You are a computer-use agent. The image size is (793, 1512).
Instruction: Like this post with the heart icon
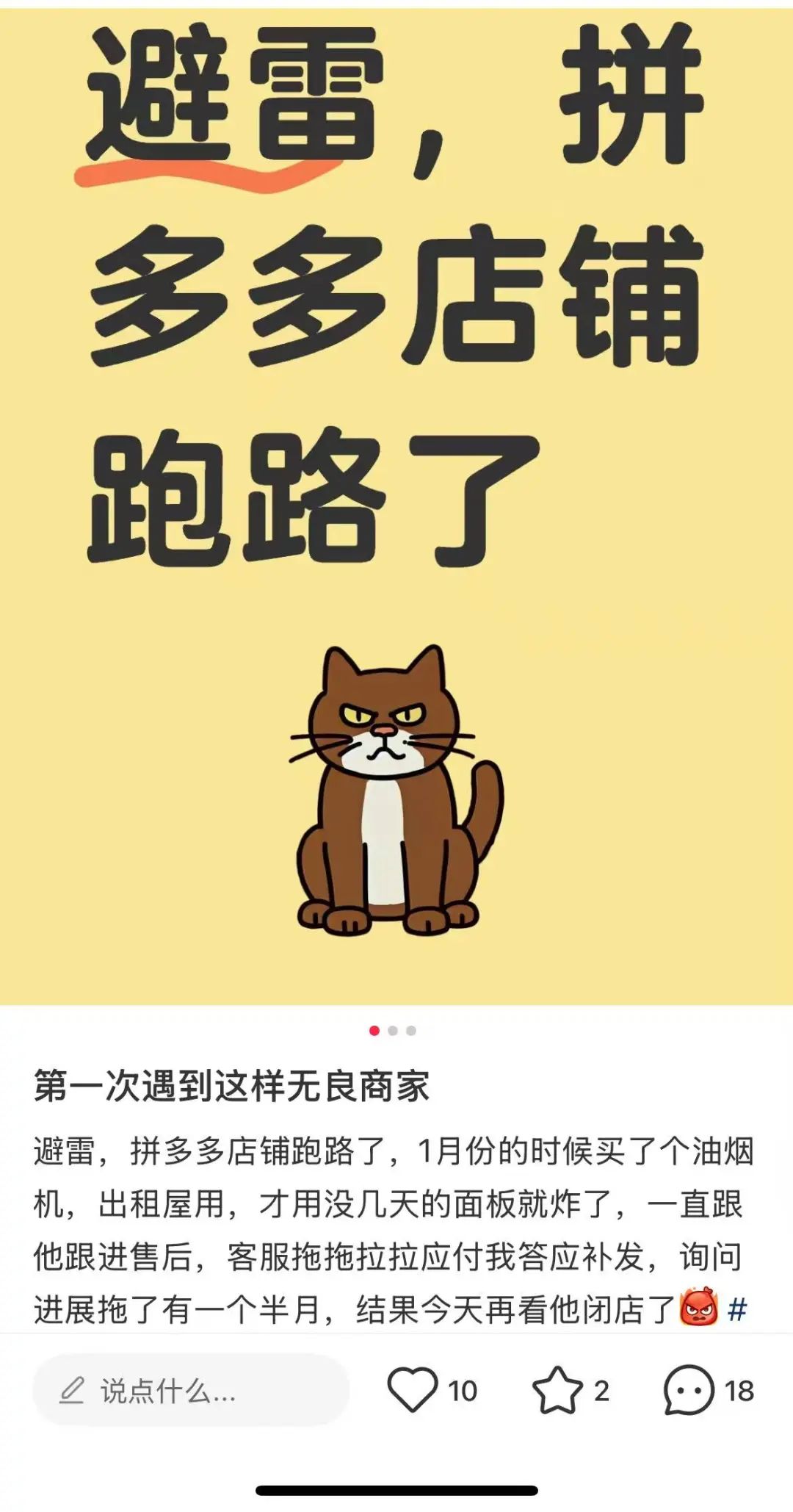pos(412,1389)
